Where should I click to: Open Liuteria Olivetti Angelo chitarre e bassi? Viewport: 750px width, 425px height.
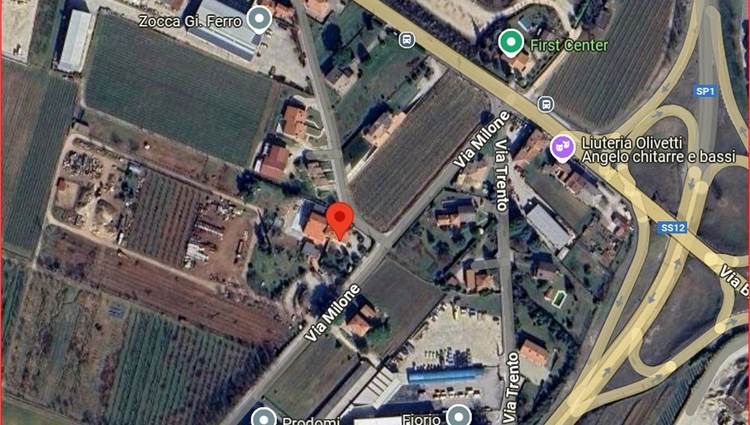[562, 148]
